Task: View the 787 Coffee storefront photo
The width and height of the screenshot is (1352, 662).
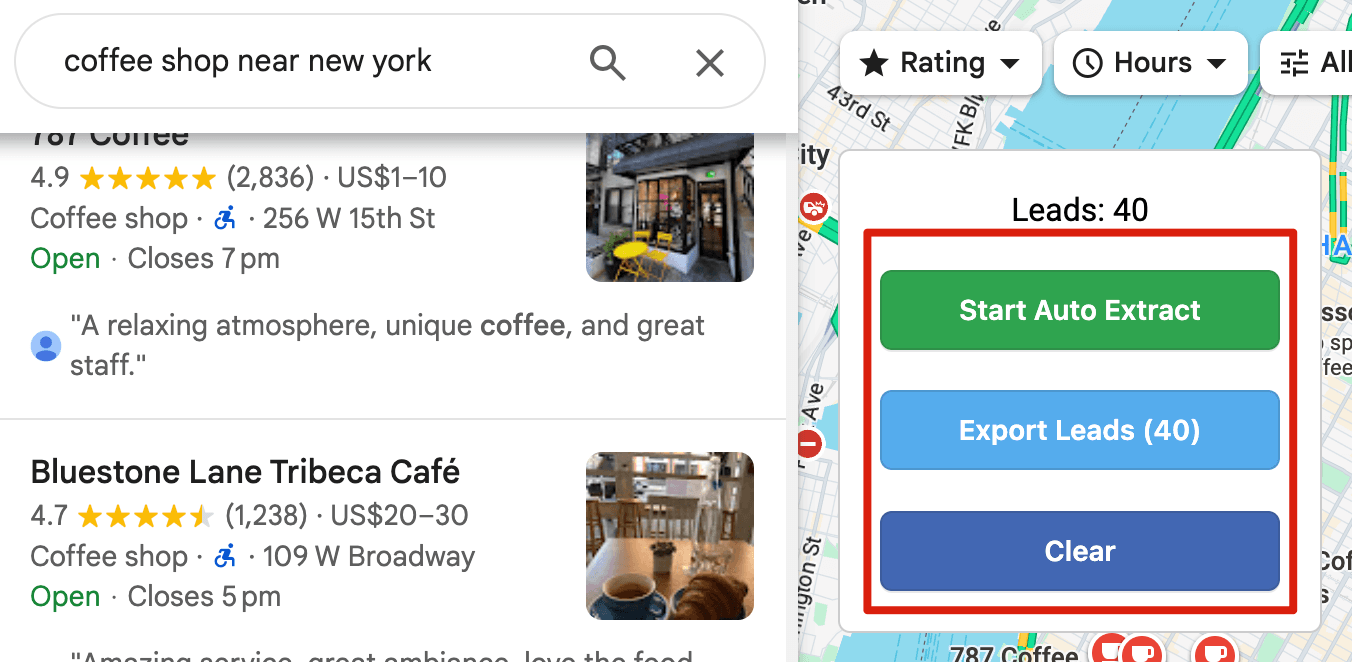Action: click(x=669, y=207)
